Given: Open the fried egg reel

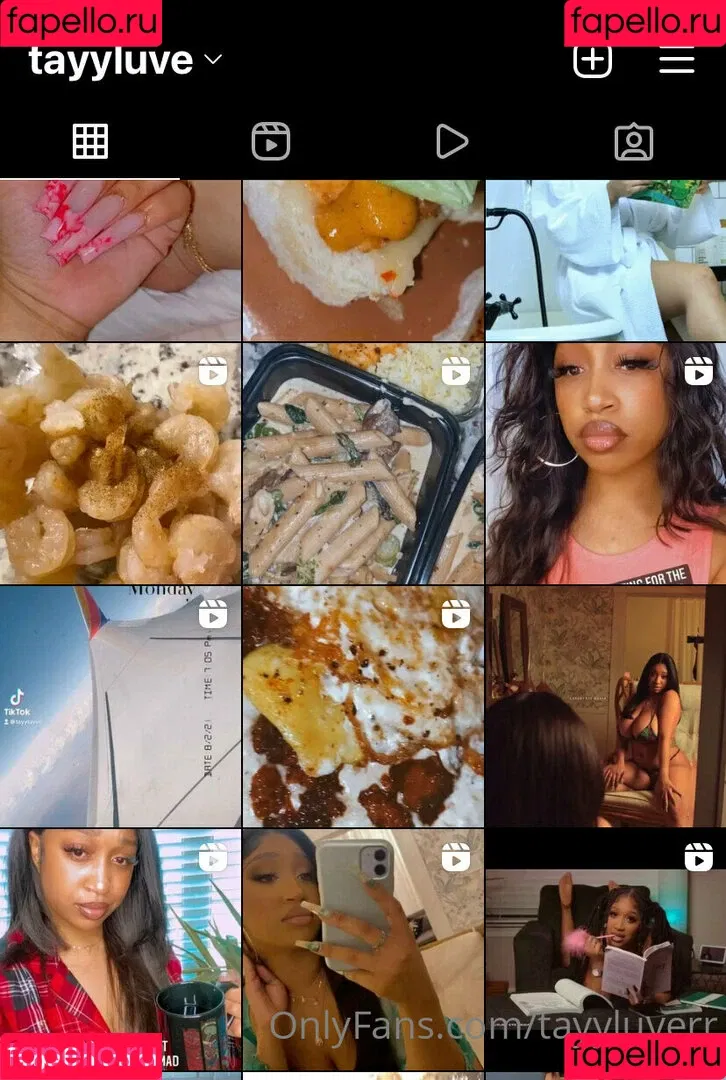Looking at the screenshot, I should (x=362, y=706).
